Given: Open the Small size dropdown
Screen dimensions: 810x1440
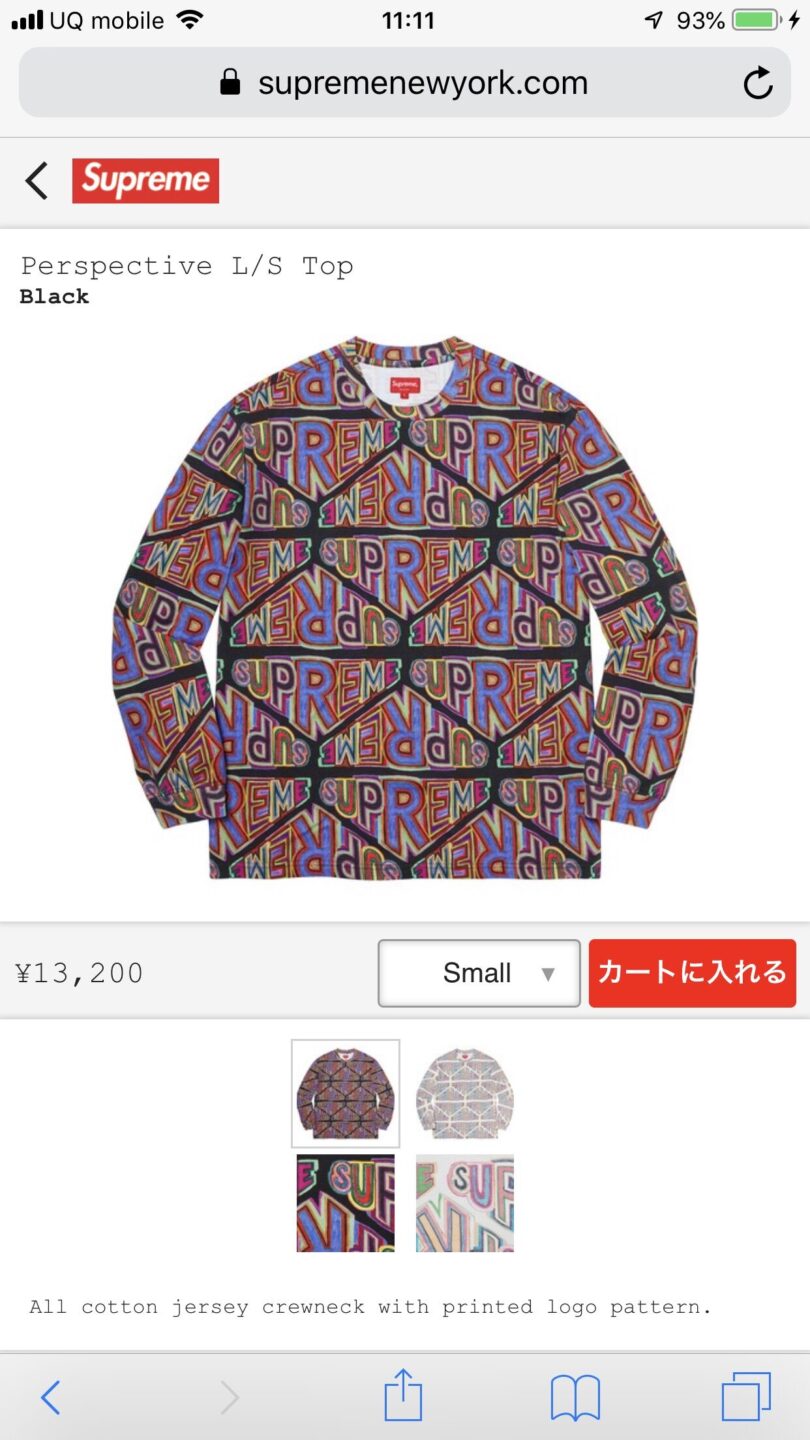Looking at the screenshot, I should [479, 973].
